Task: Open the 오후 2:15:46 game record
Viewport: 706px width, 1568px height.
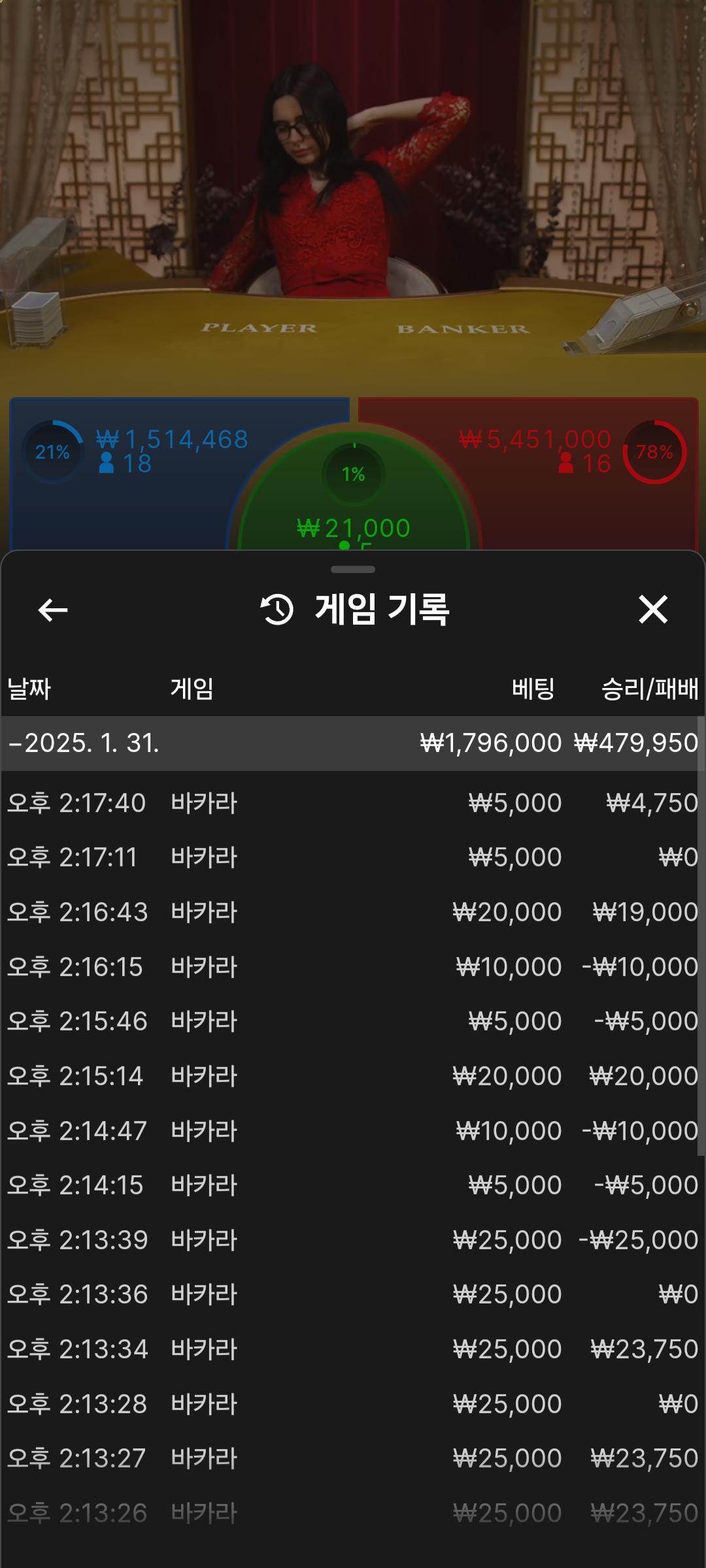Action: [353, 1021]
